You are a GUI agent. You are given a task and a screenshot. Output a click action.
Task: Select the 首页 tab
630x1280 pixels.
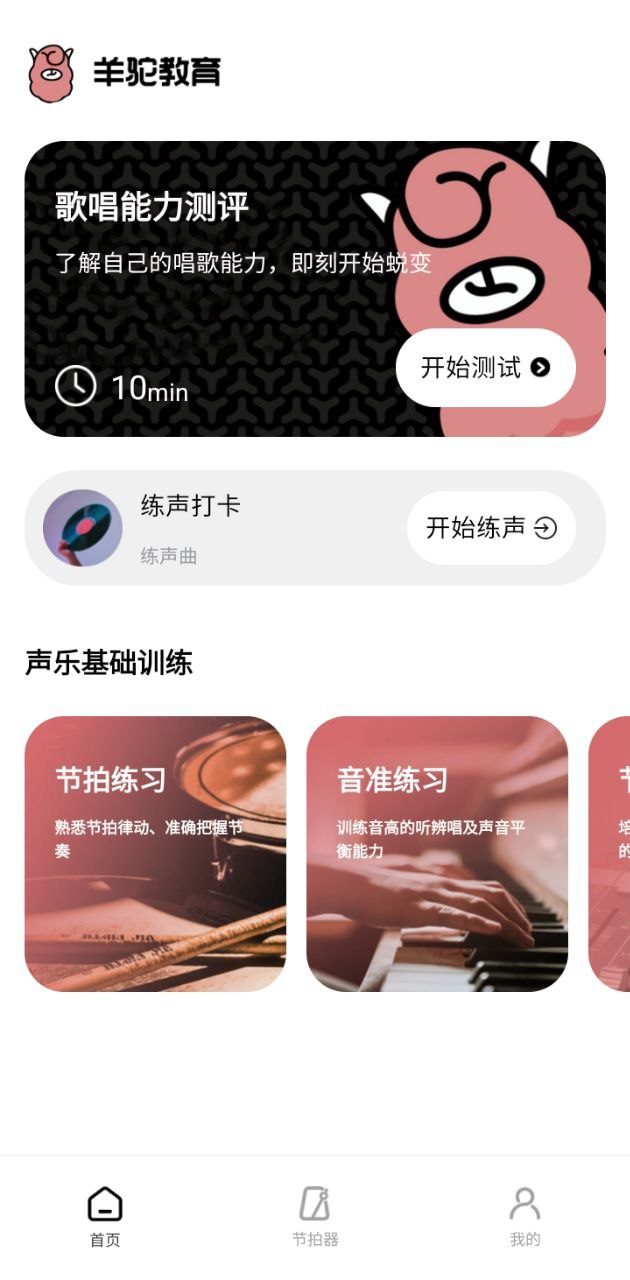pyautogui.click(x=105, y=1215)
